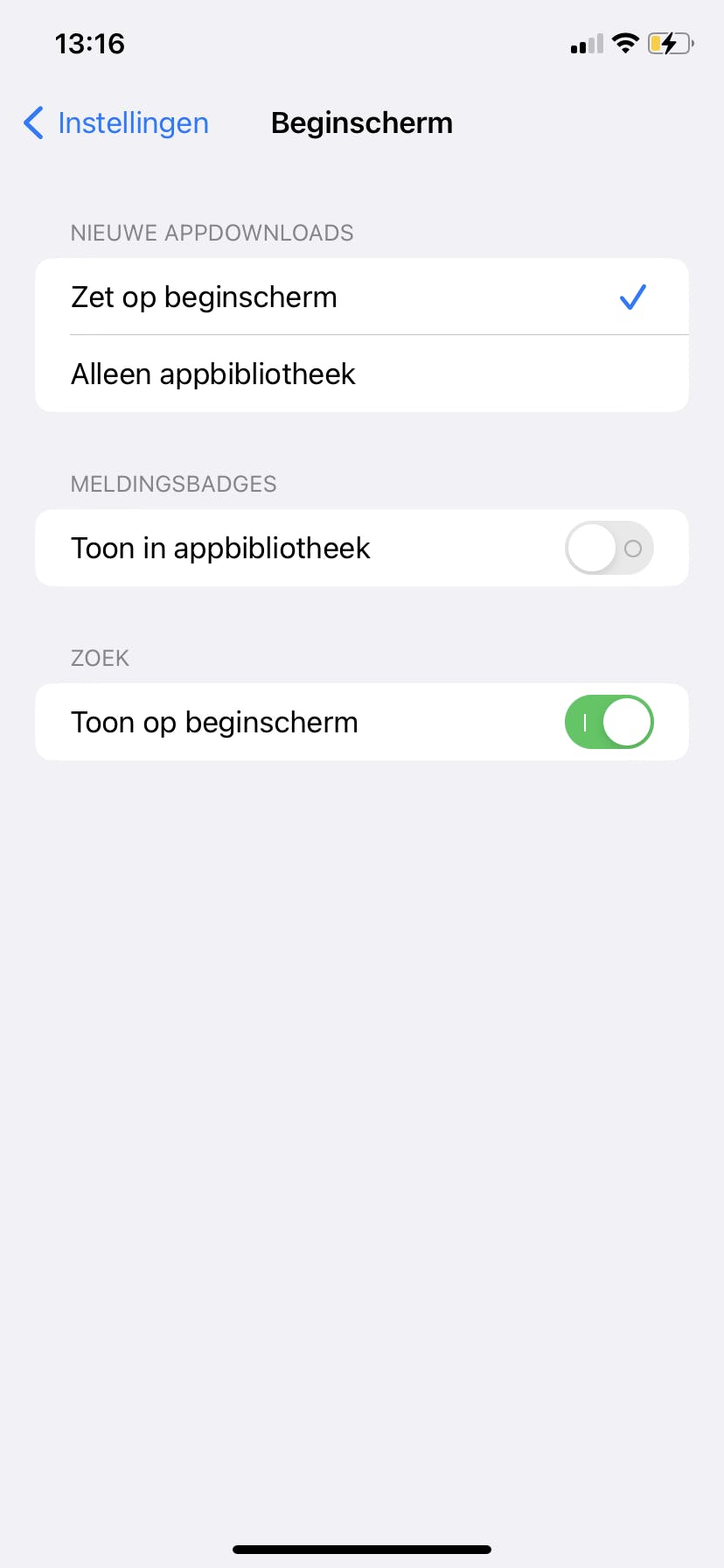Enable Toon in appbibliotheek switch
724x1568 pixels.
pos(609,549)
